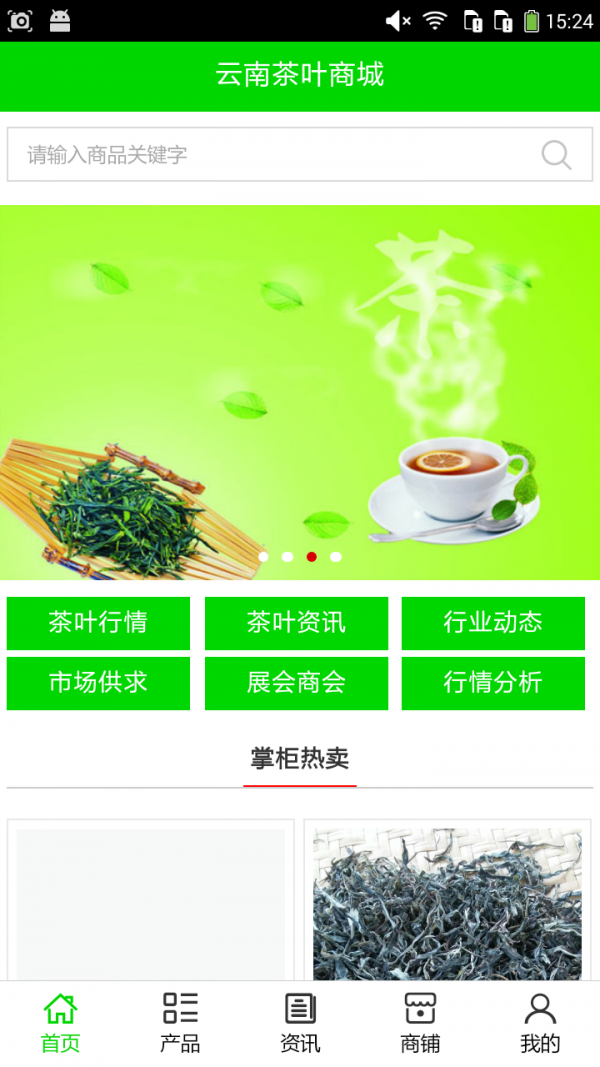
Task: Open 茶叶资讯 section
Action: click(296, 623)
